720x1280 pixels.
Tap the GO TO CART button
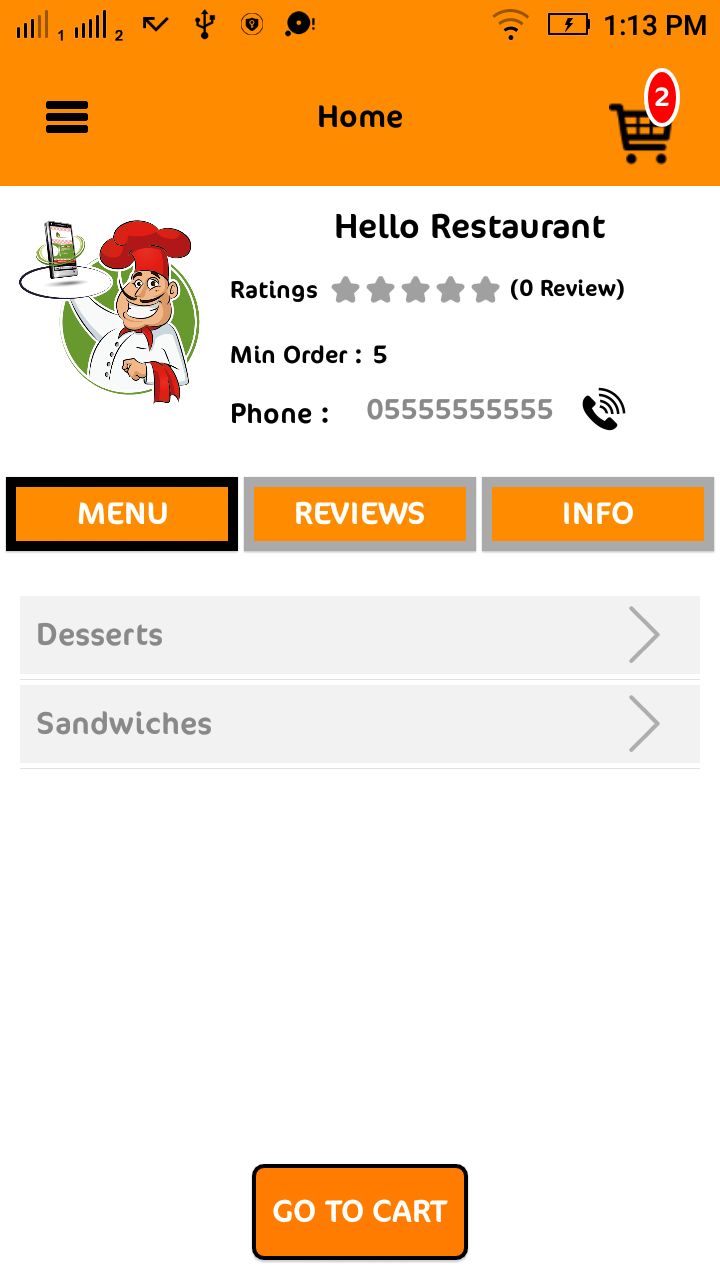(360, 1211)
